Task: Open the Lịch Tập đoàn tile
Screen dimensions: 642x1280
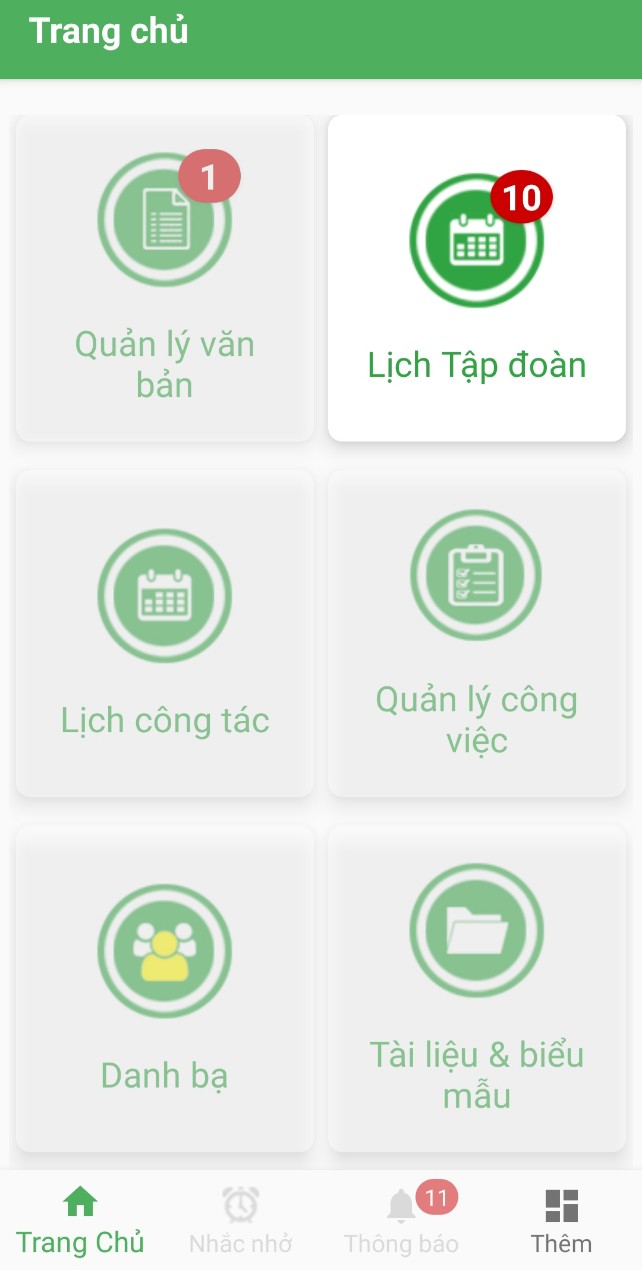Action: pos(477,278)
